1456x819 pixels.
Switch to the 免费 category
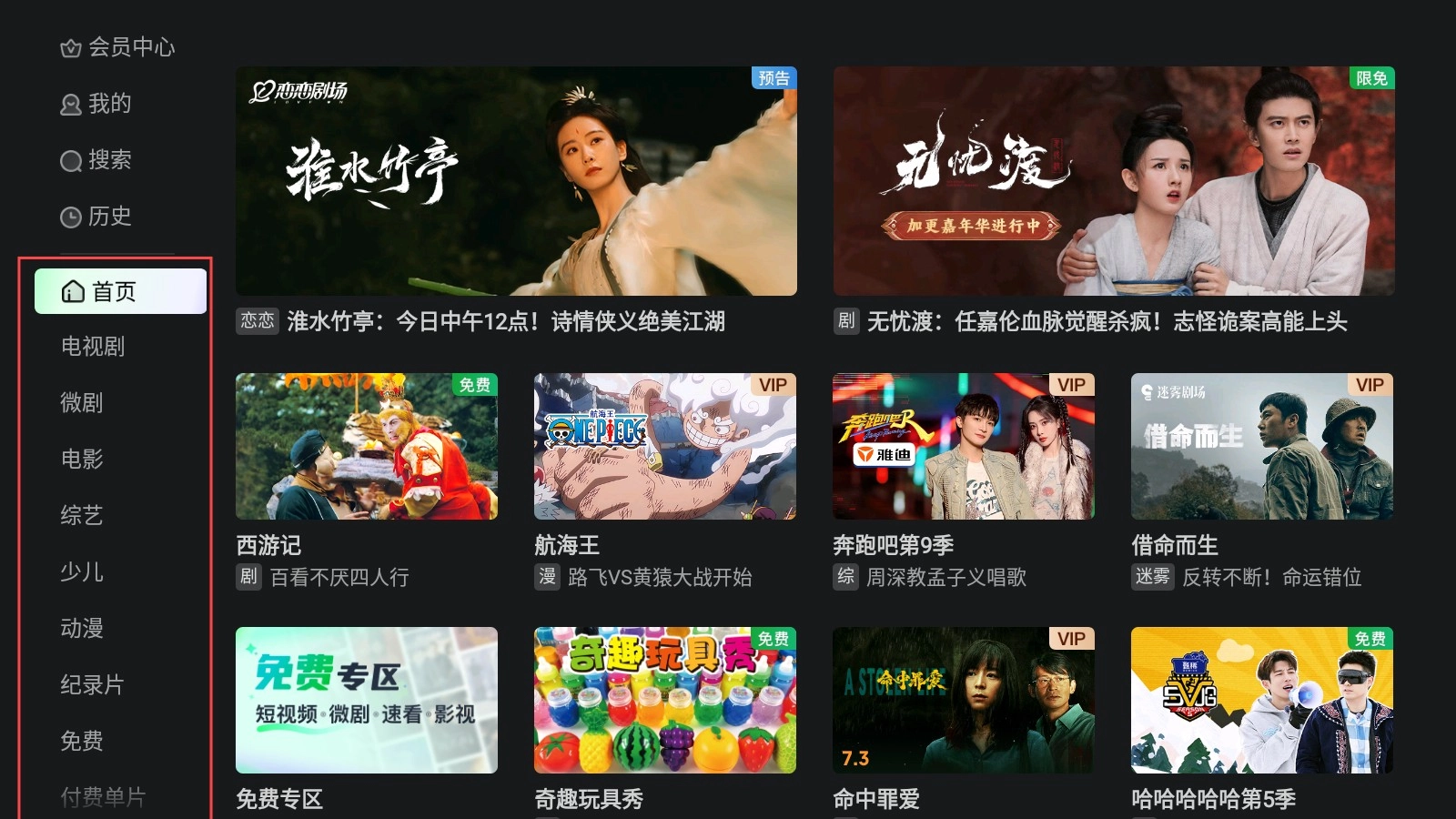coord(82,742)
